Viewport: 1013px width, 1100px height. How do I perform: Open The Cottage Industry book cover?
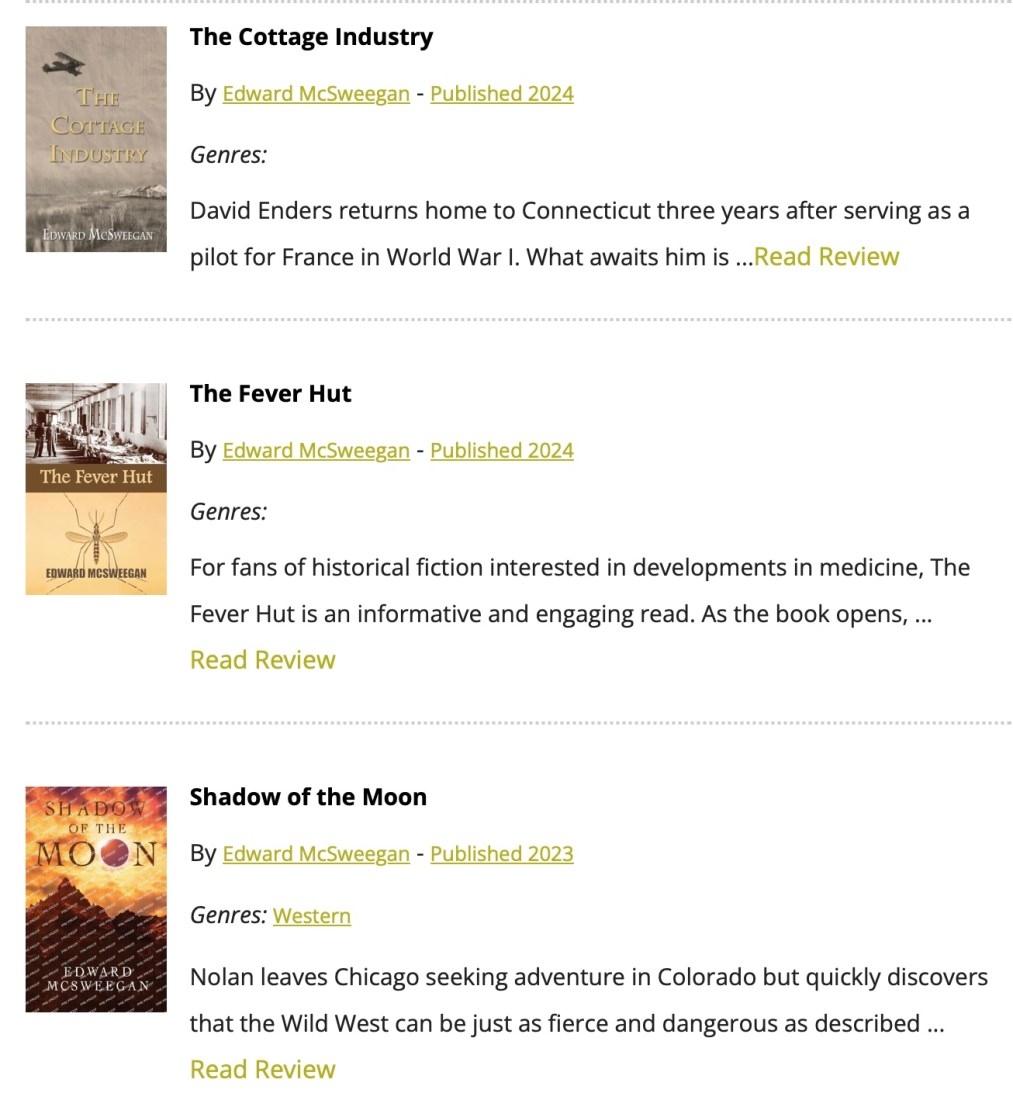pyautogui.click(x=96, y=139)
